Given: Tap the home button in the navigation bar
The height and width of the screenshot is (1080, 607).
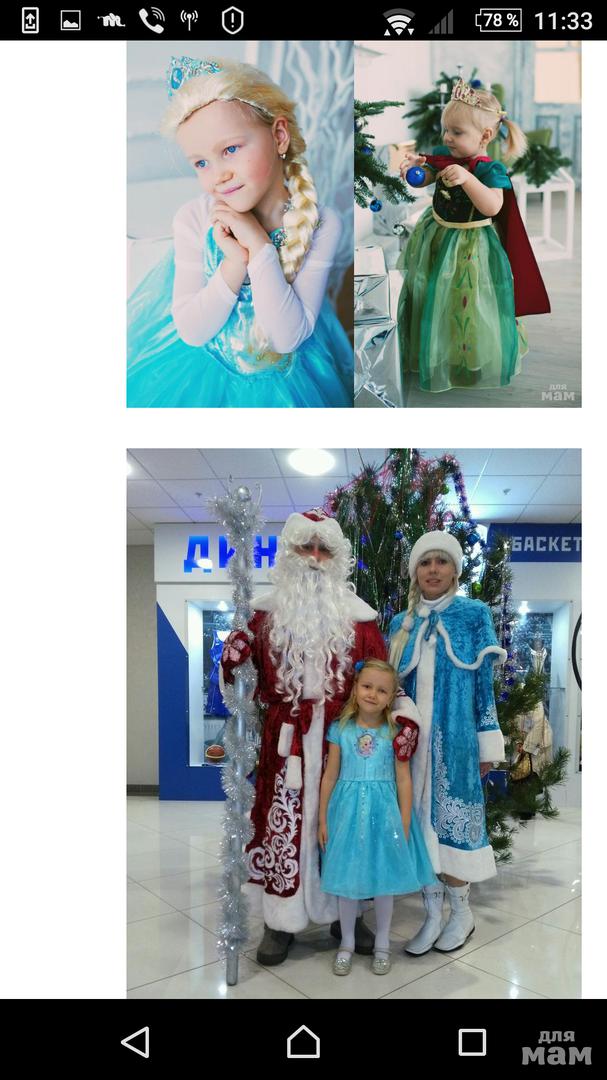Looking at the screenshot, I should coord(303,1042).
